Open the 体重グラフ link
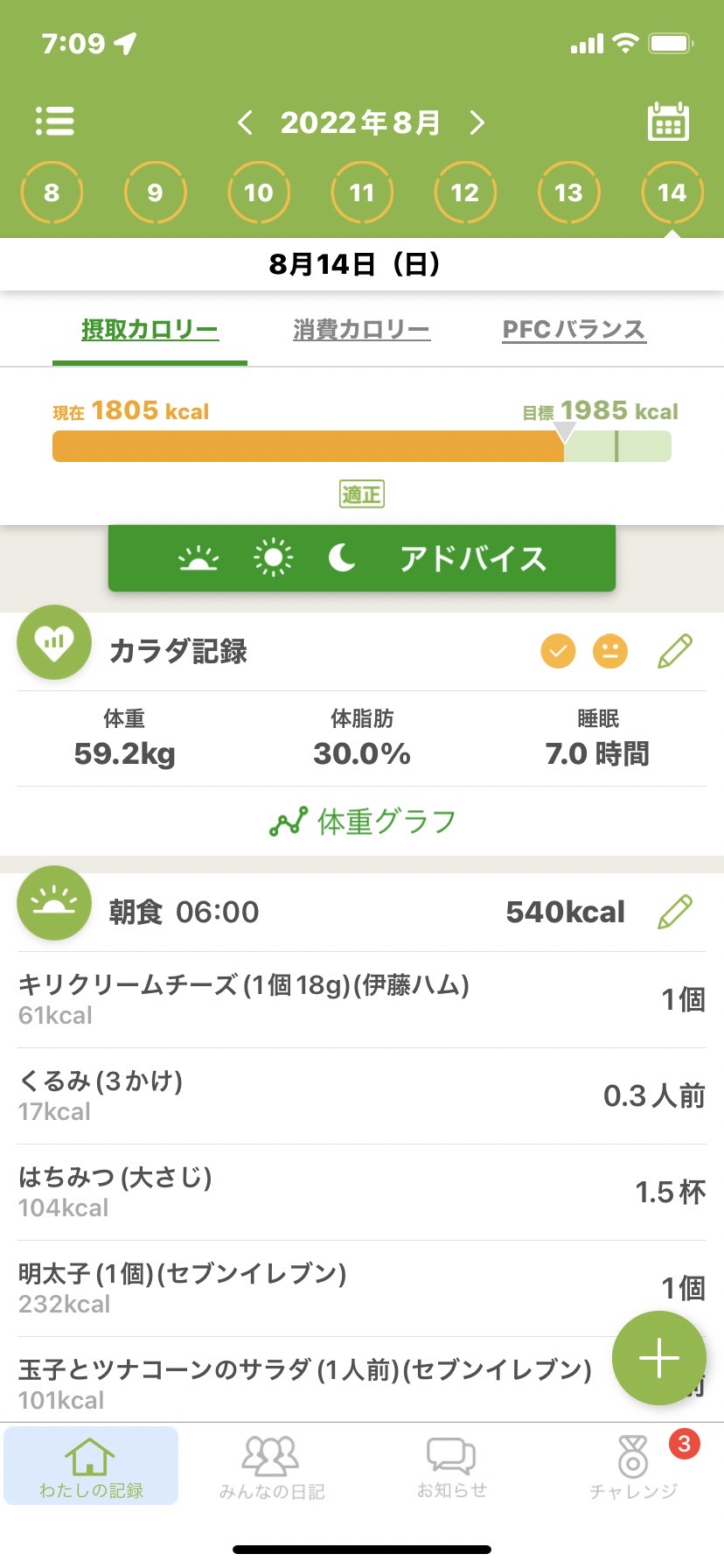This screenshot has height=1568, width=724. tap(362, 822)
